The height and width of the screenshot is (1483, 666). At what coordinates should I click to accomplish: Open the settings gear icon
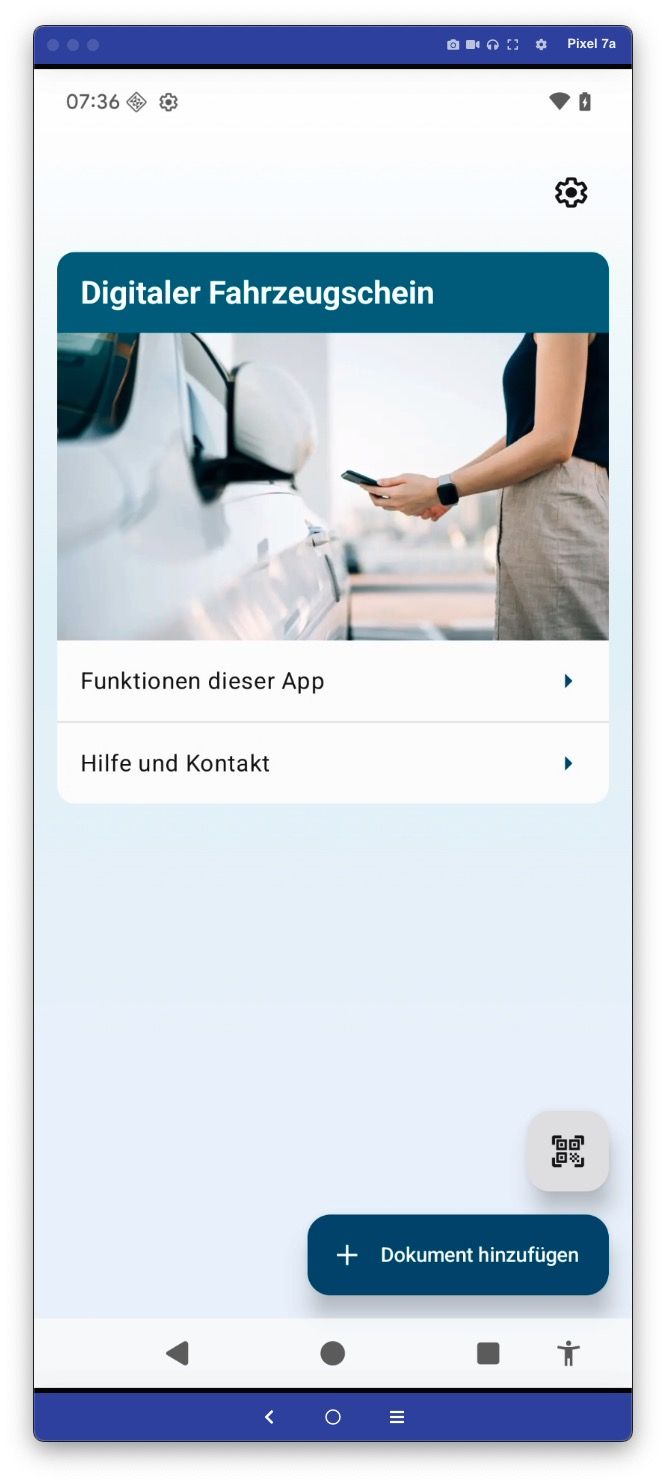pyautogui.click(x=570, y=192)
